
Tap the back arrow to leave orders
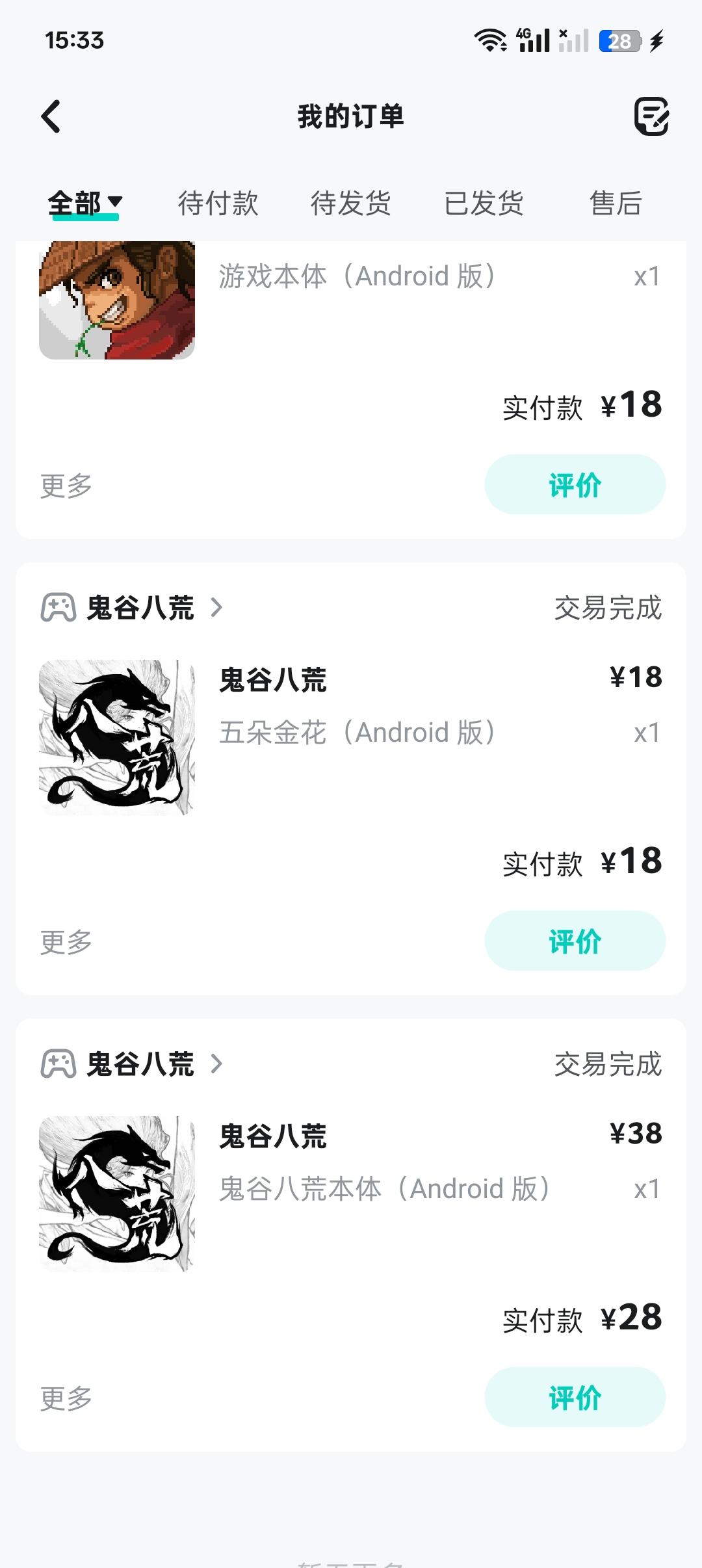click(x=51, y=117)
